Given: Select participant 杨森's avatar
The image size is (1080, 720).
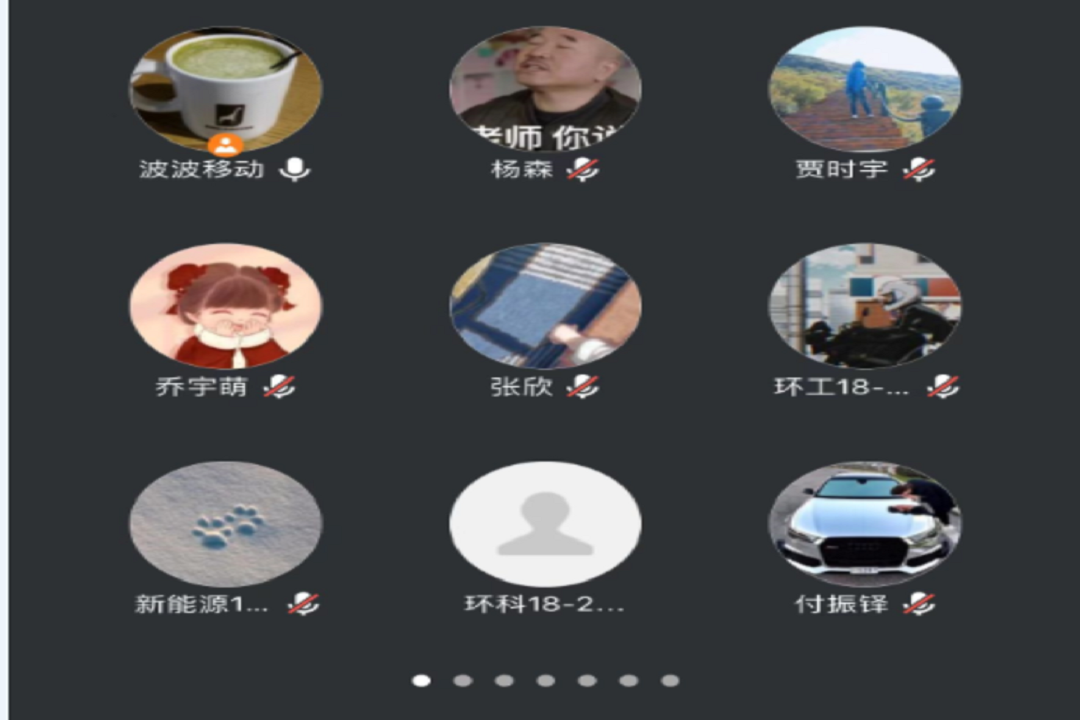Looking at the screenshot, I should 545,90.
